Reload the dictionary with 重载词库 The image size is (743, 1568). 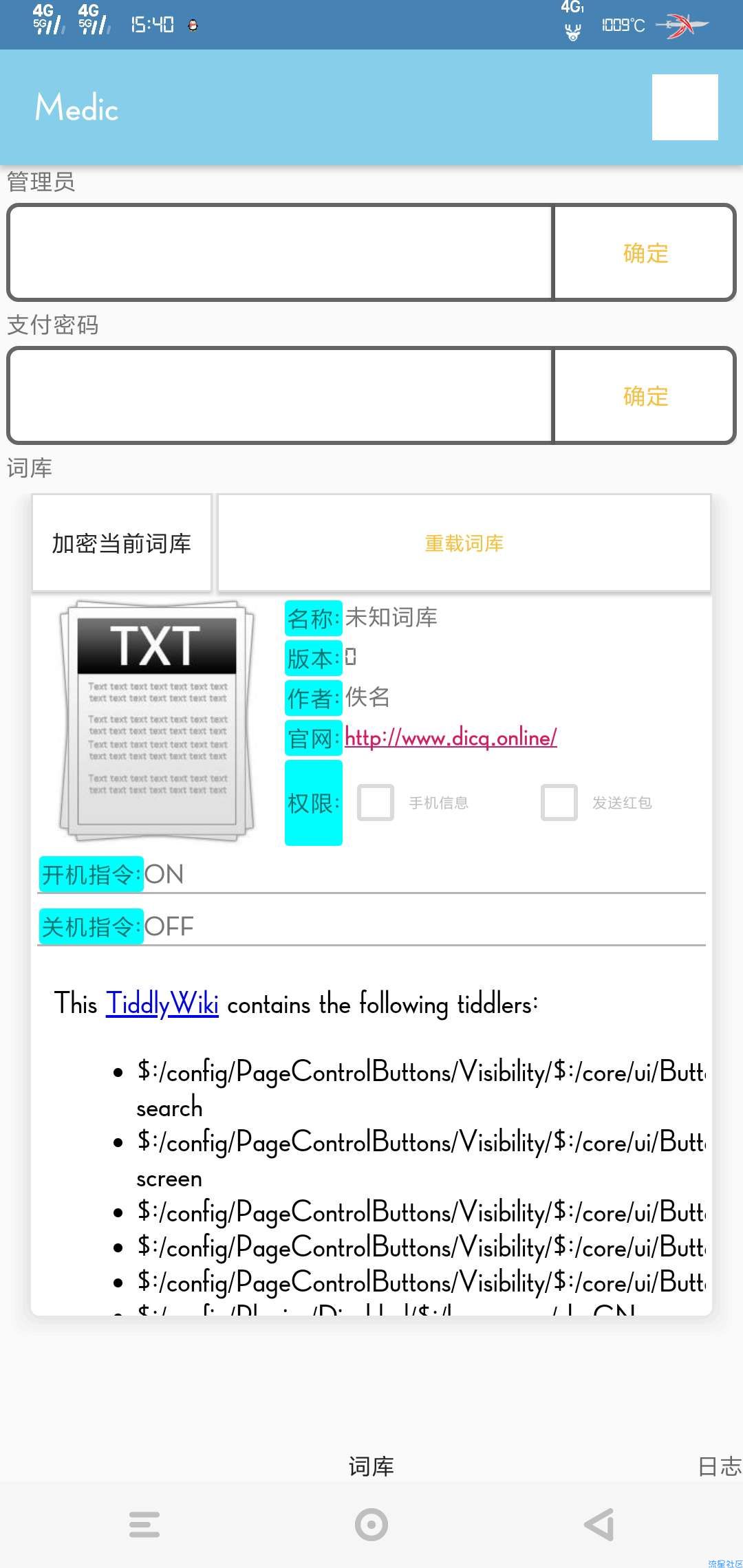pyautogui.click(x=464, y=543)
